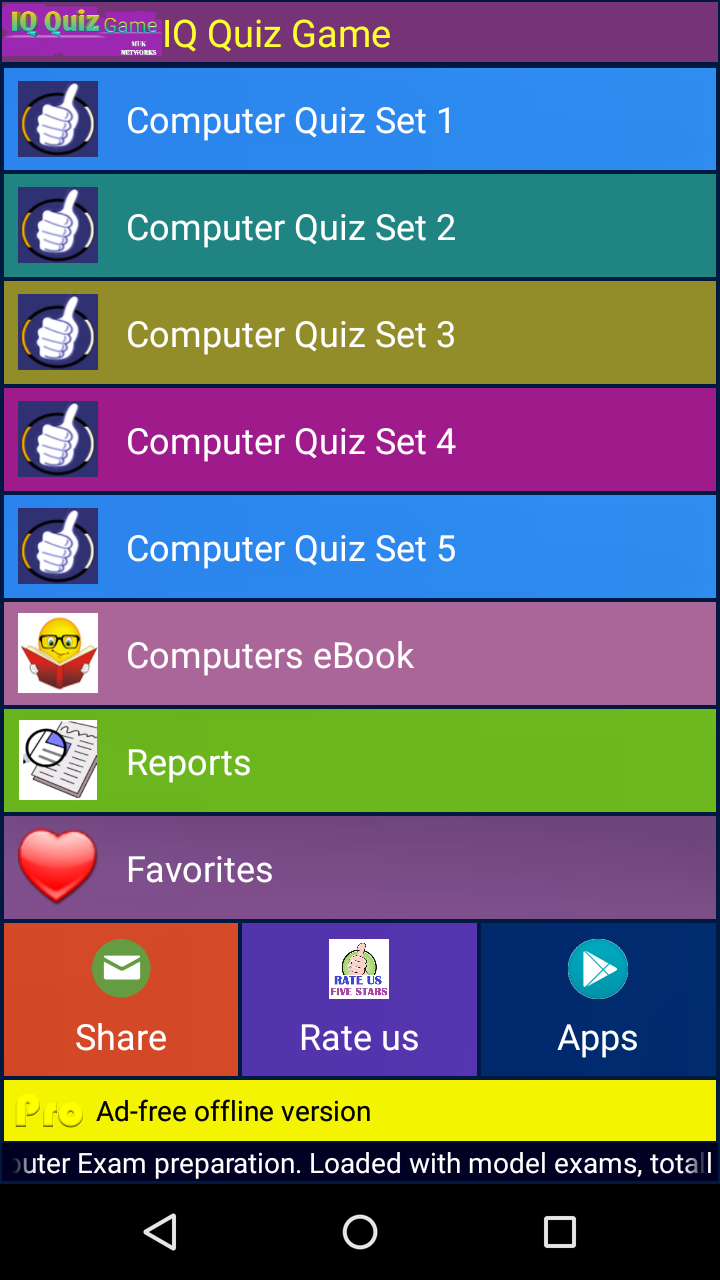Start Computer Quiz Set 1
The image size is (720, 1280).
click(x=360, y=118)
